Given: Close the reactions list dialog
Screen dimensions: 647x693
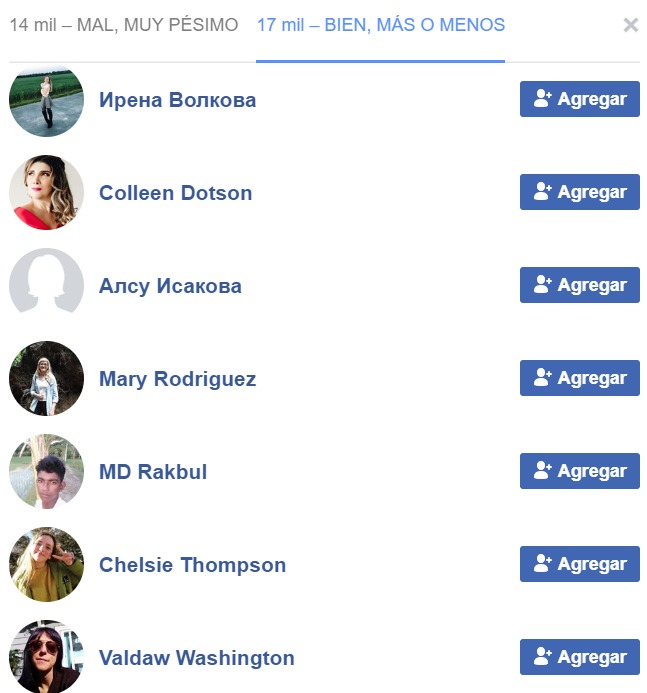Looking at the screenshot, I should pyautogui.click(x=630, y=26).
